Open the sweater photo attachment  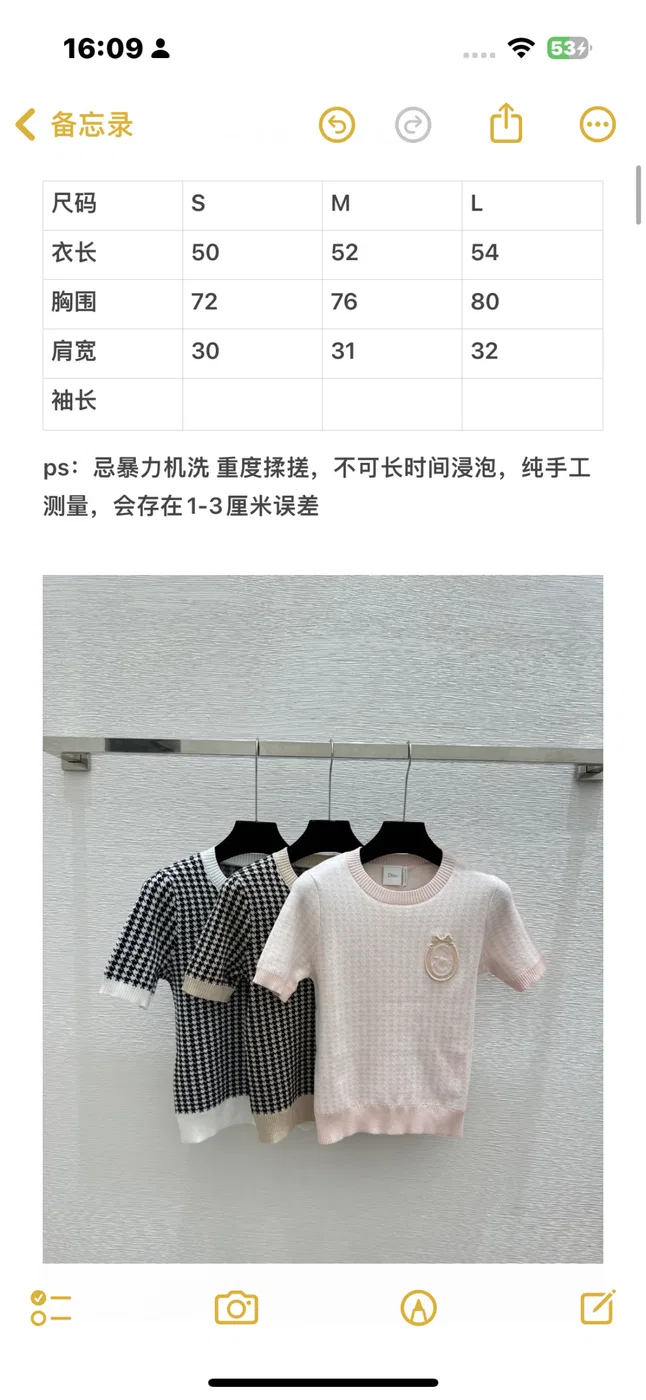click(323, 919)
